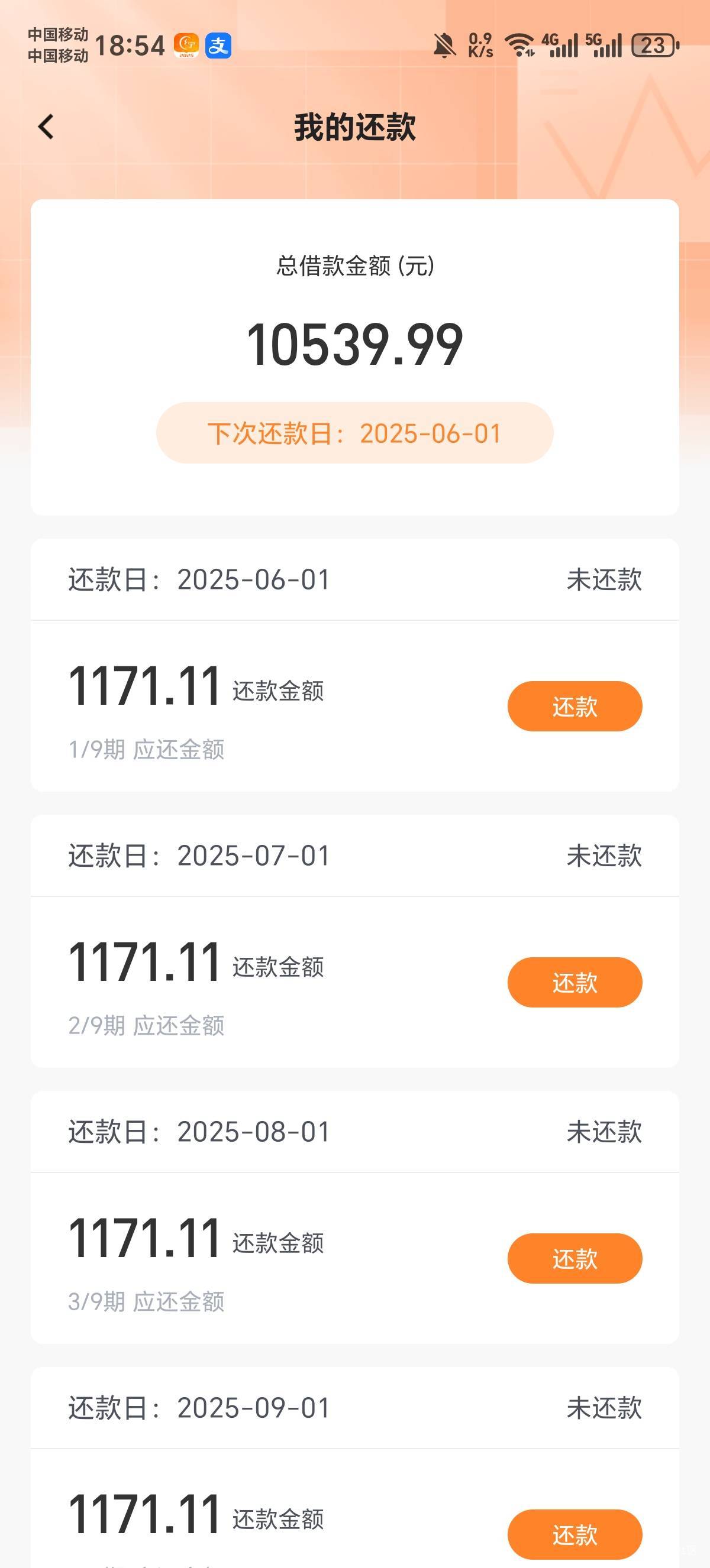Tap 还款 for the 2025-06-01 installment
710x1568 pixels.
[575, 706]
